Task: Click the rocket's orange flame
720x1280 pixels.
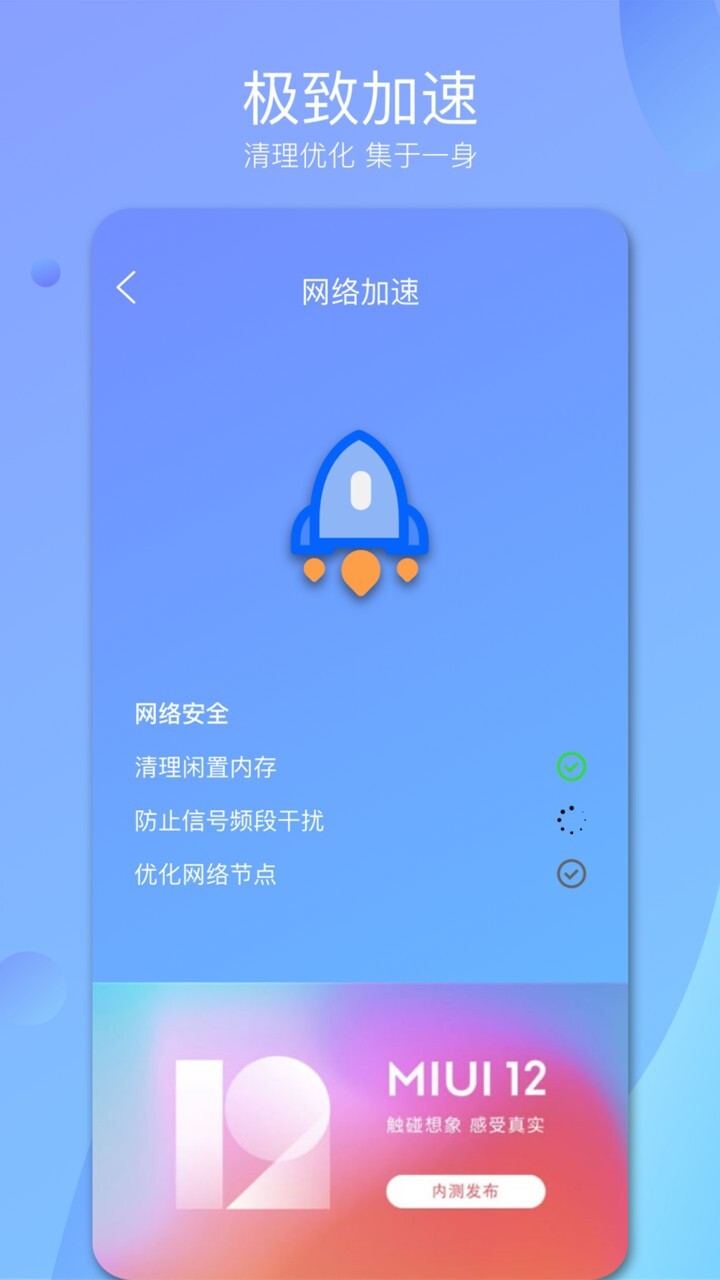Action: click(360, 573)
